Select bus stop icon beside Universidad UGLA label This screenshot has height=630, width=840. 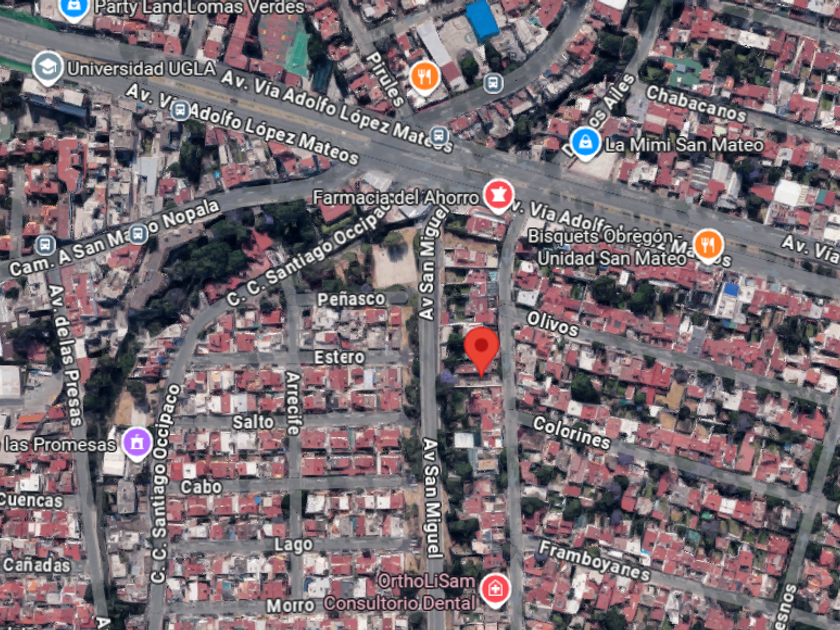click(181, 110)
